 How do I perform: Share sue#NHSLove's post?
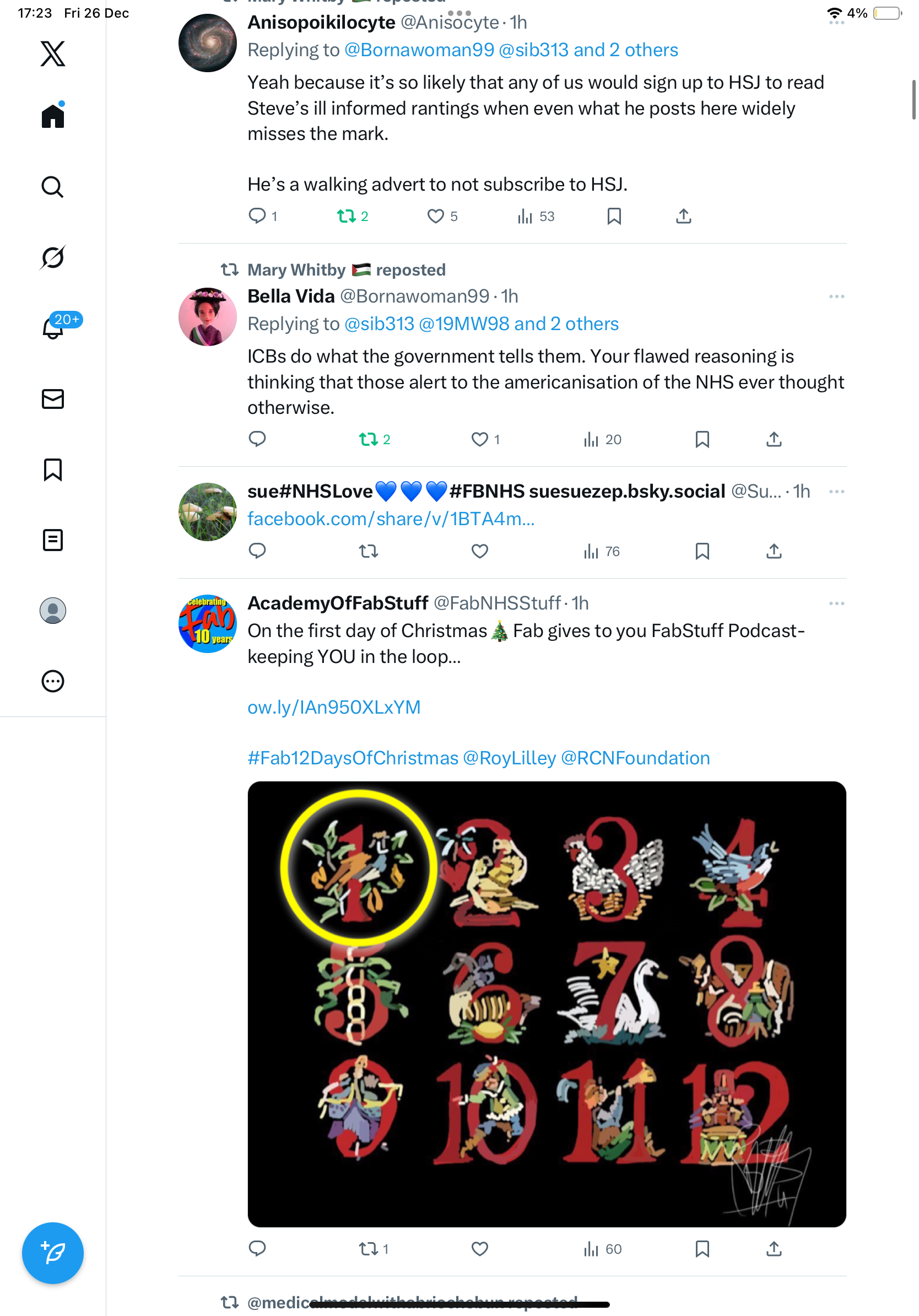pyautogui.click(x=774, y=552)
